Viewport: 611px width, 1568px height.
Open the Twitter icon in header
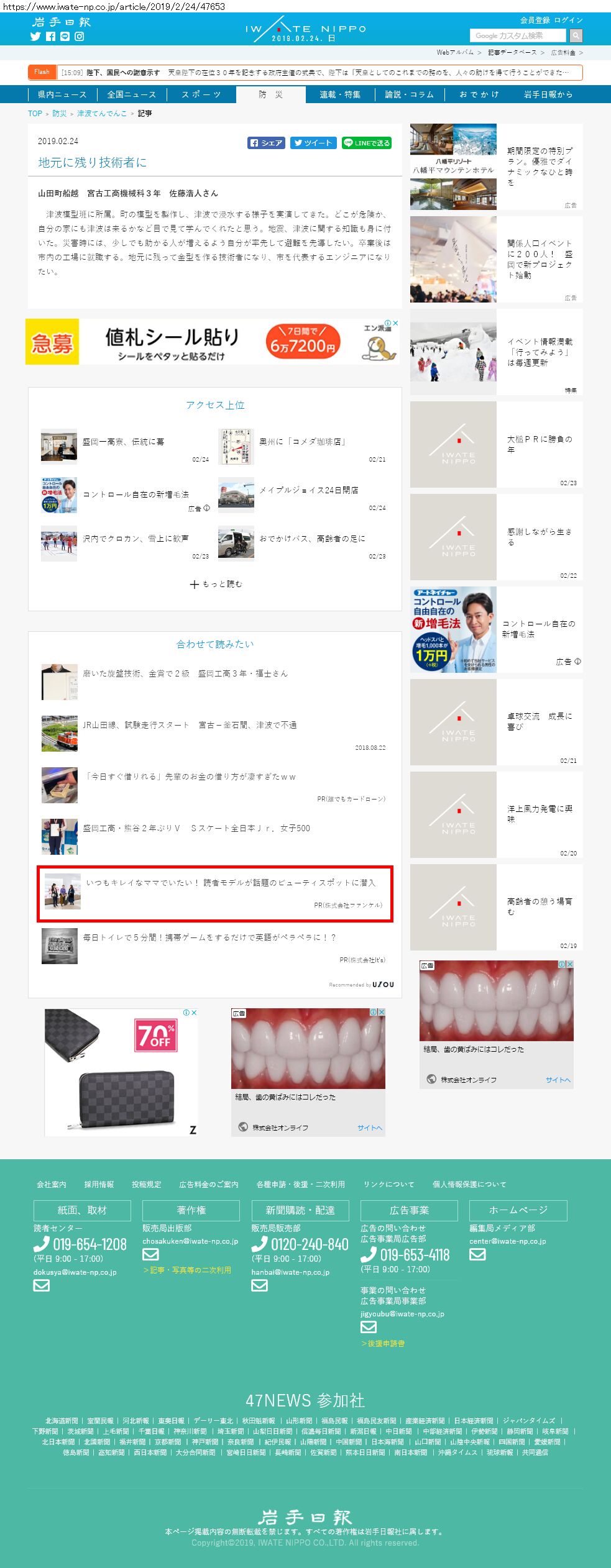pyautogui.click(x=35, y=37)
